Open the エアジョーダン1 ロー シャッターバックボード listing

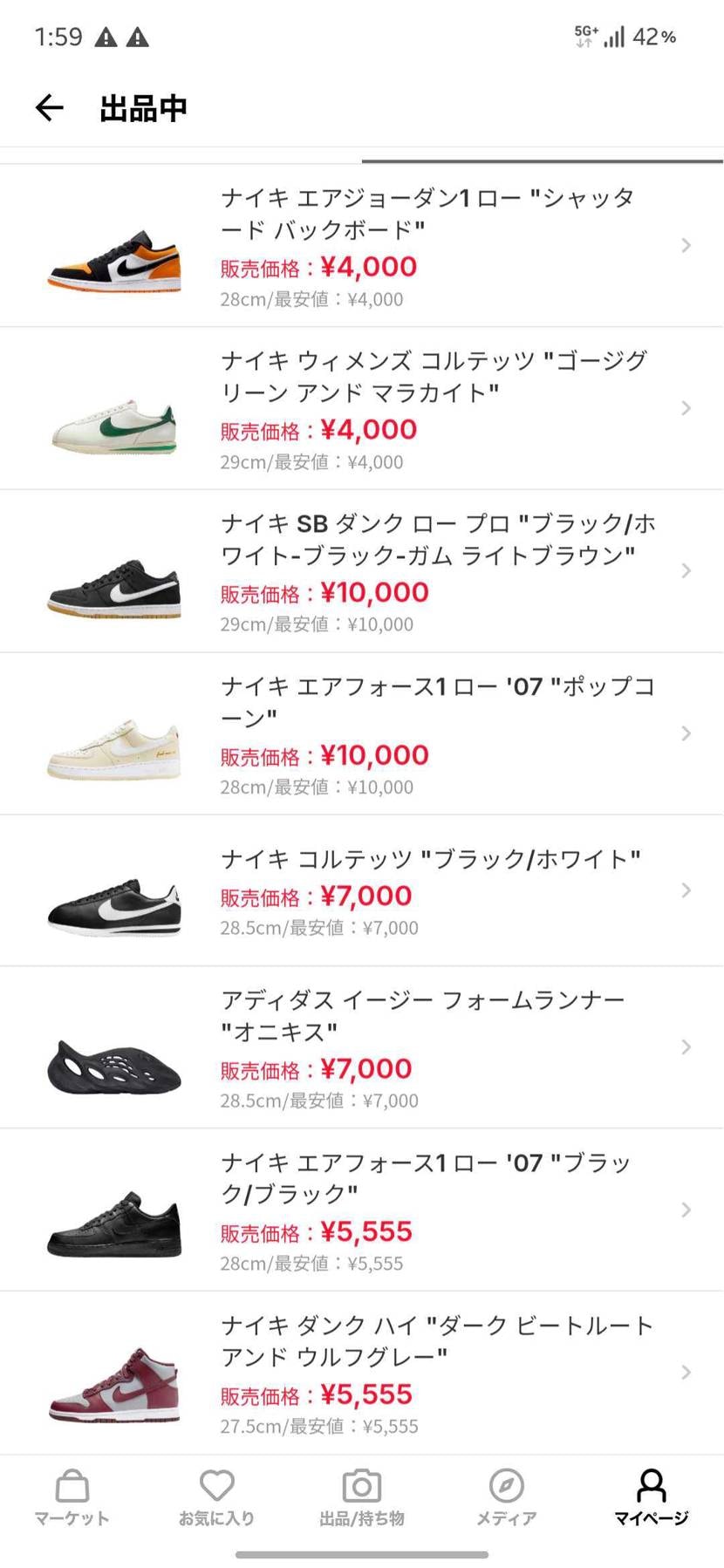click(362, 246)
